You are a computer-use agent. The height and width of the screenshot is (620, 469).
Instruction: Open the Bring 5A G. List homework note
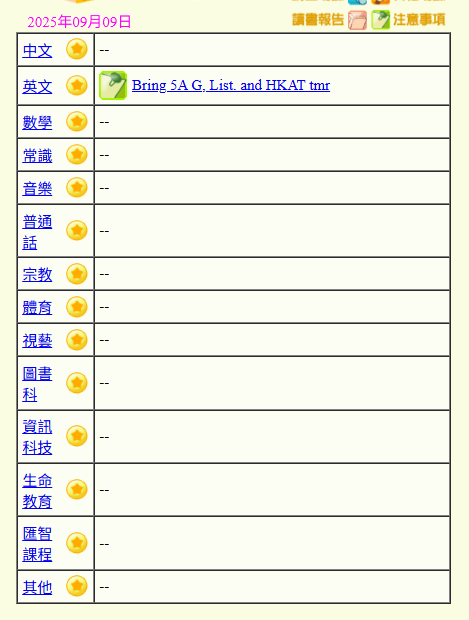click(231, 85)
